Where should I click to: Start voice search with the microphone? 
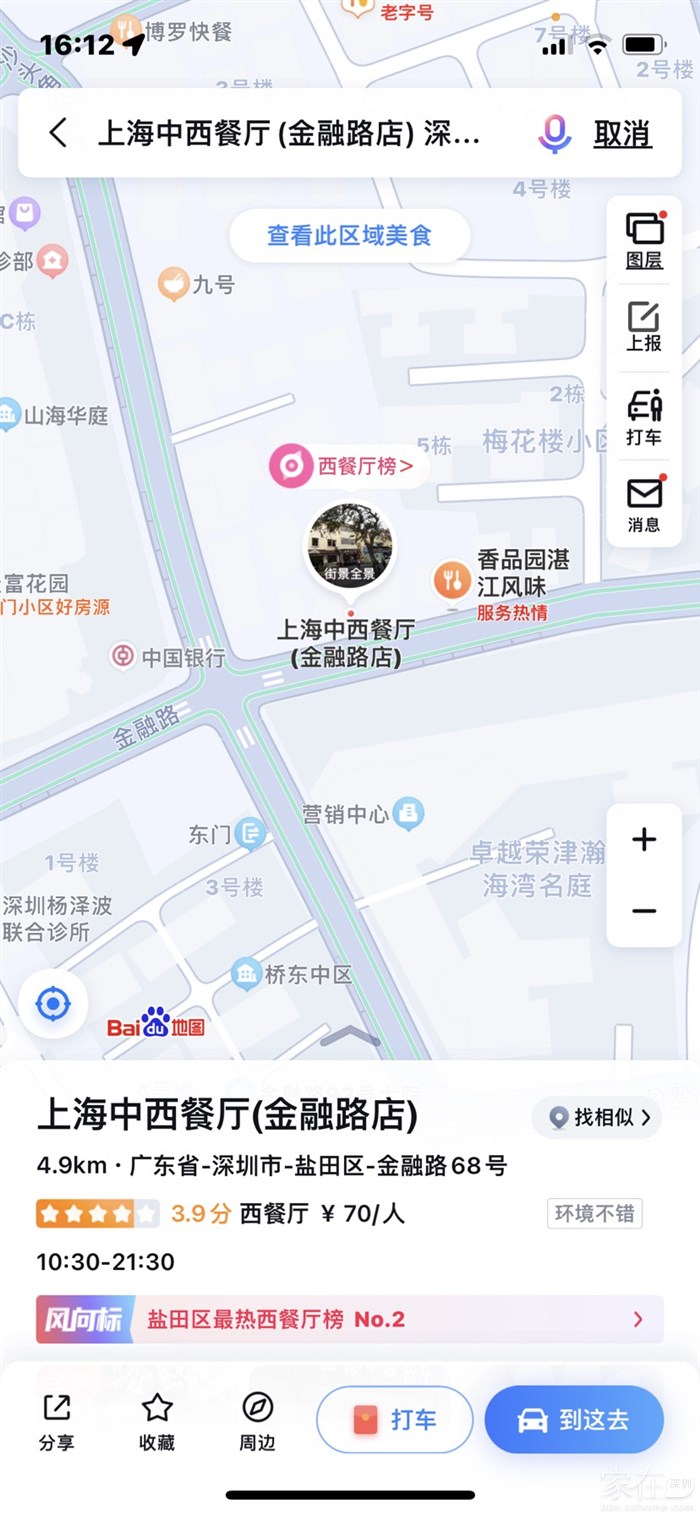click(x=554, y=134)
